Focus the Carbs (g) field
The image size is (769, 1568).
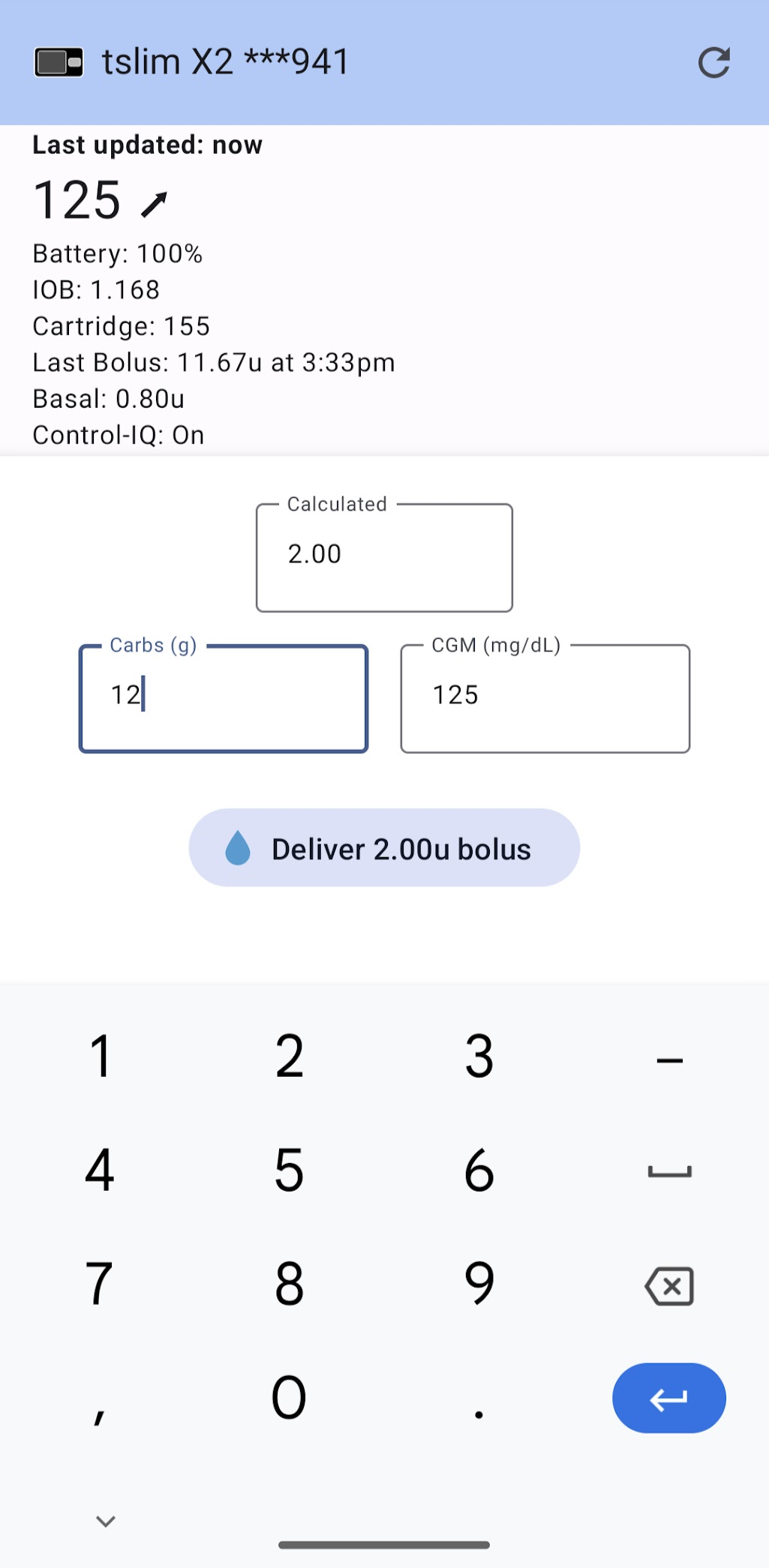224,698
